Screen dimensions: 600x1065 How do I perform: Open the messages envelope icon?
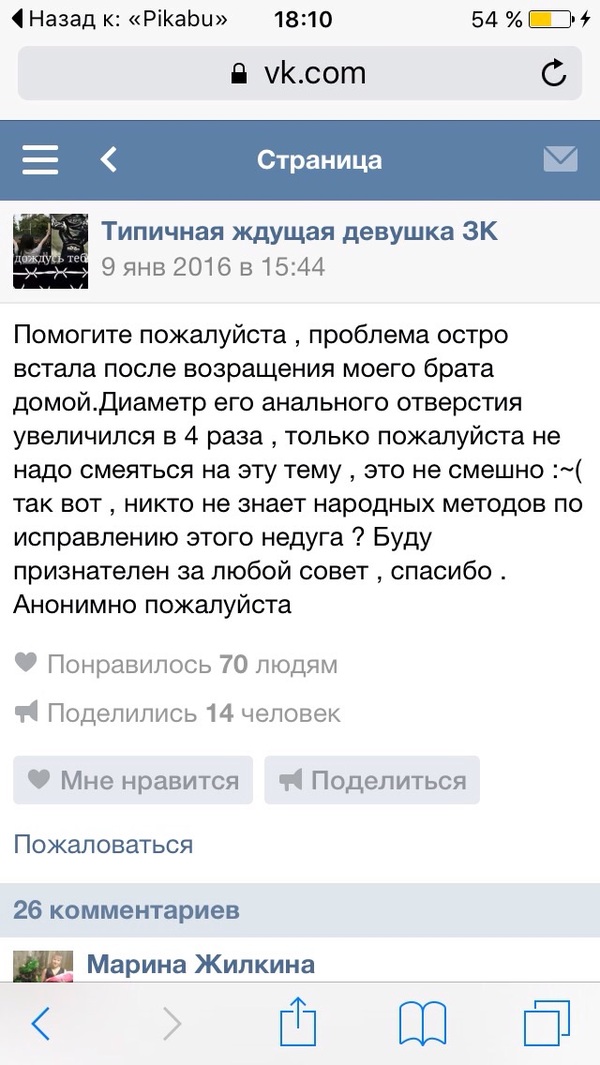[x=560, y=160]
